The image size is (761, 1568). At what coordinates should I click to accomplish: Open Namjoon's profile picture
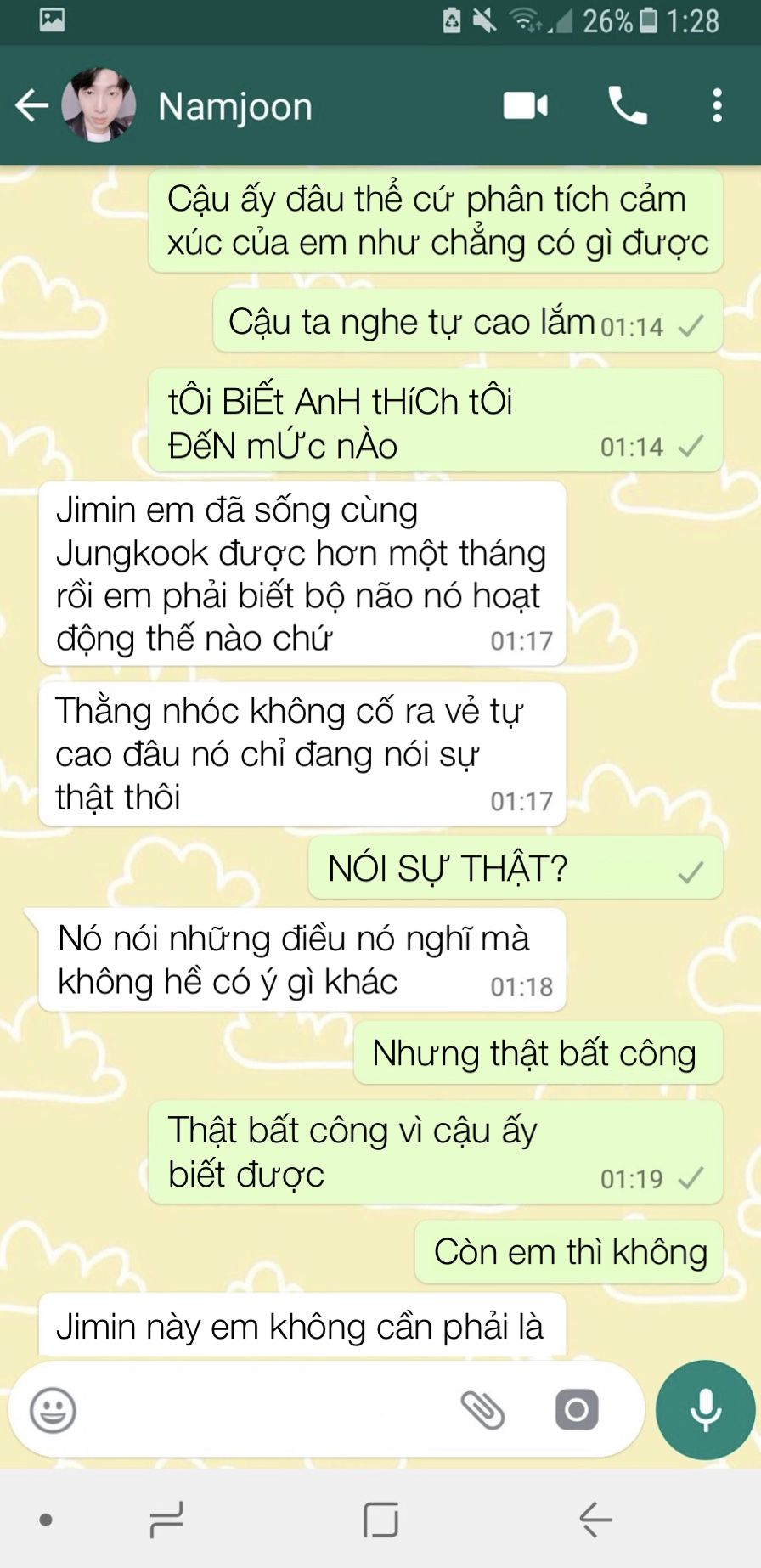(x=99, y=106)
